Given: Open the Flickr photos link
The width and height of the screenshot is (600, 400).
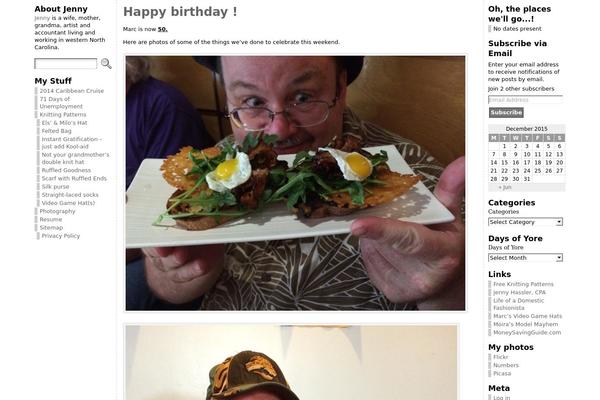Looking at the screenshot, I should 501,357.
